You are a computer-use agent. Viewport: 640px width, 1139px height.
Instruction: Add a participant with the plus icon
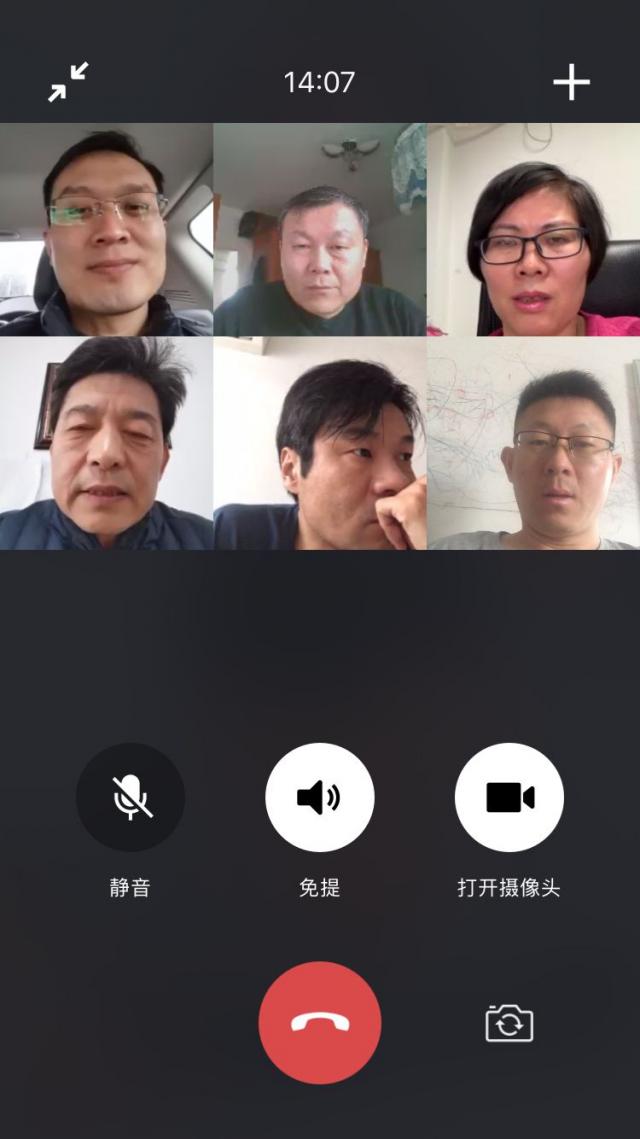tap(571, 82)
